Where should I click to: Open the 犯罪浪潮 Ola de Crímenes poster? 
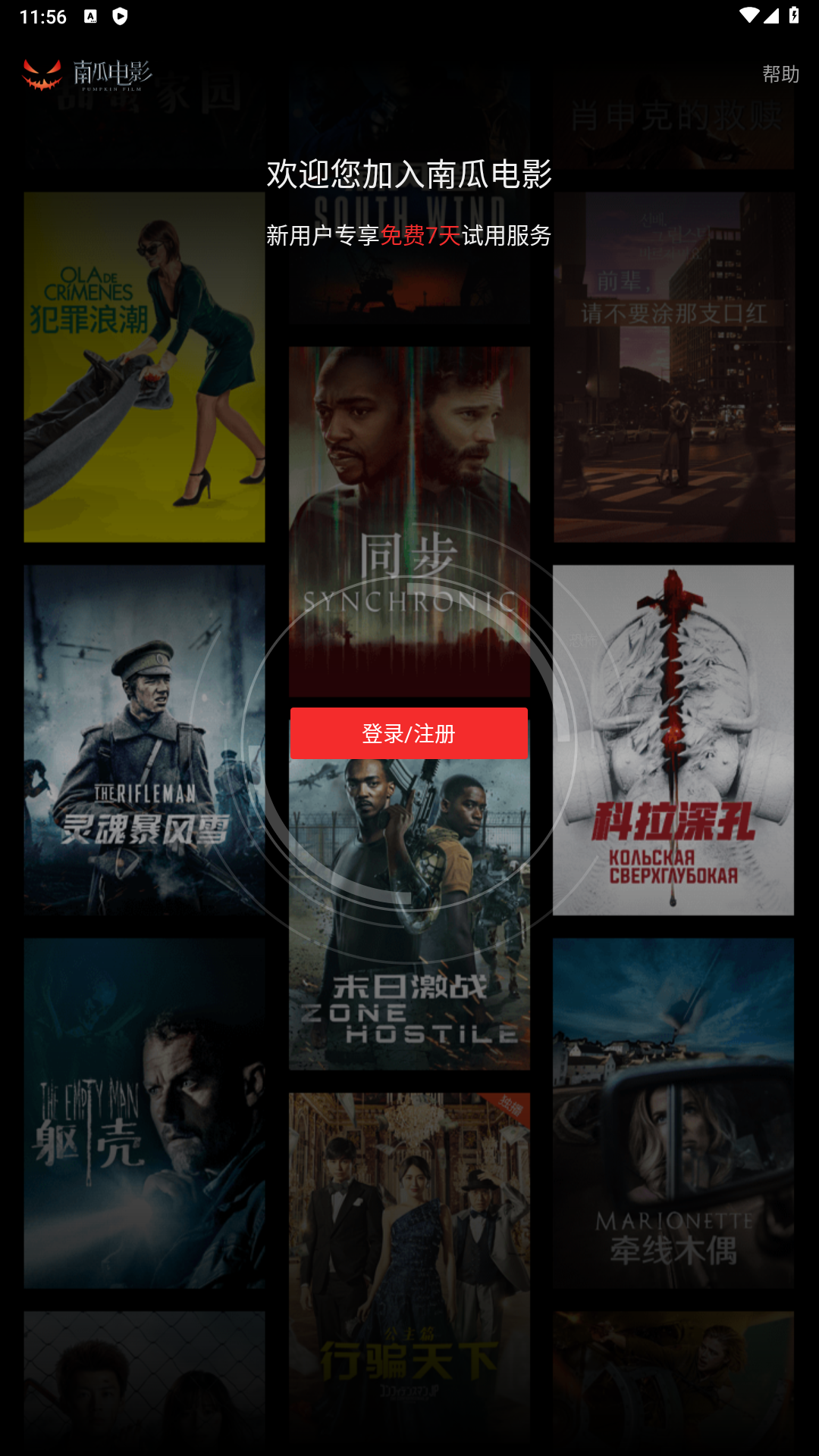click(146, 369)
